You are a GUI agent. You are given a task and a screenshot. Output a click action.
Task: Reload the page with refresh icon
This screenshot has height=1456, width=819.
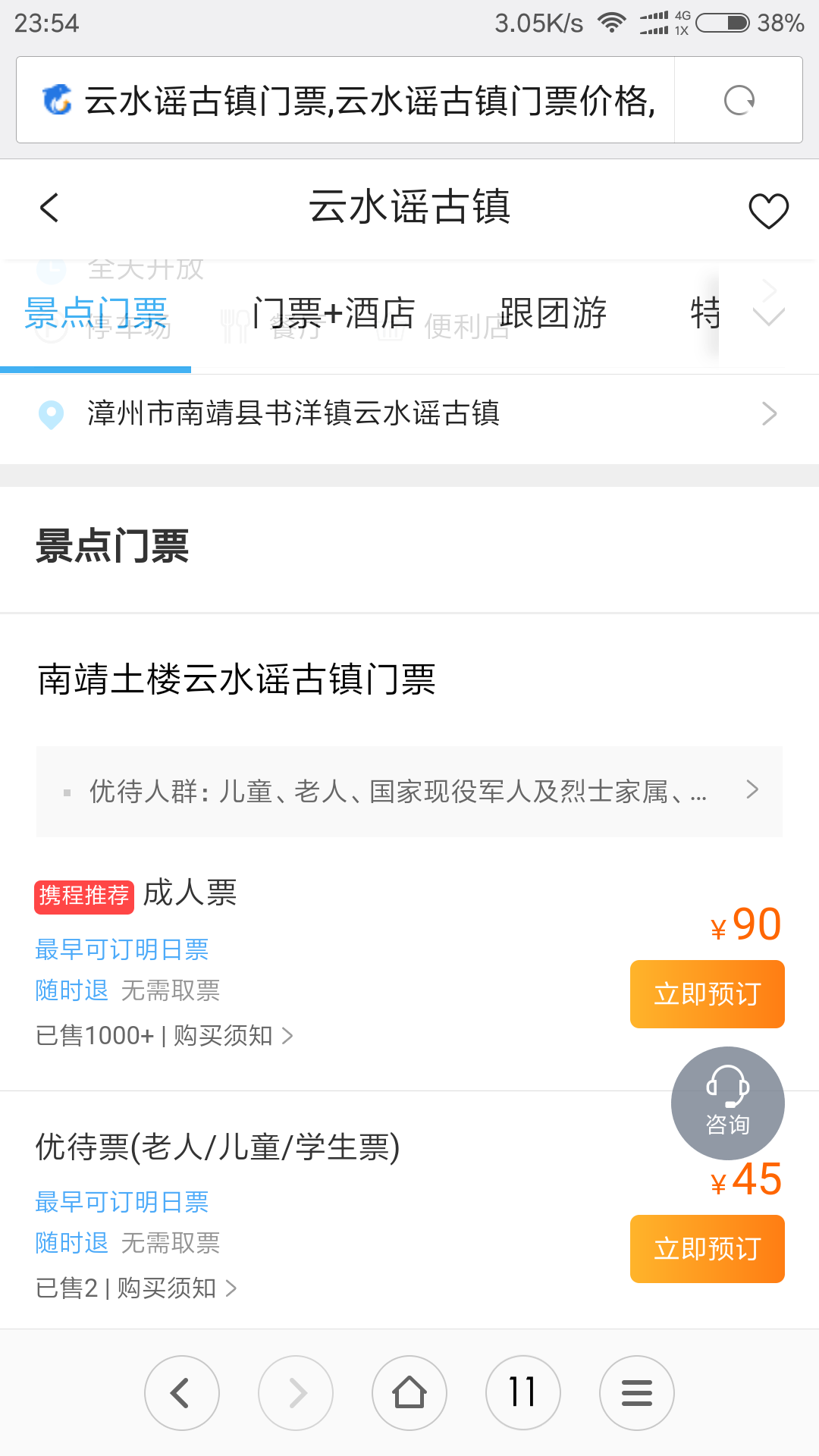pos(739,100)
